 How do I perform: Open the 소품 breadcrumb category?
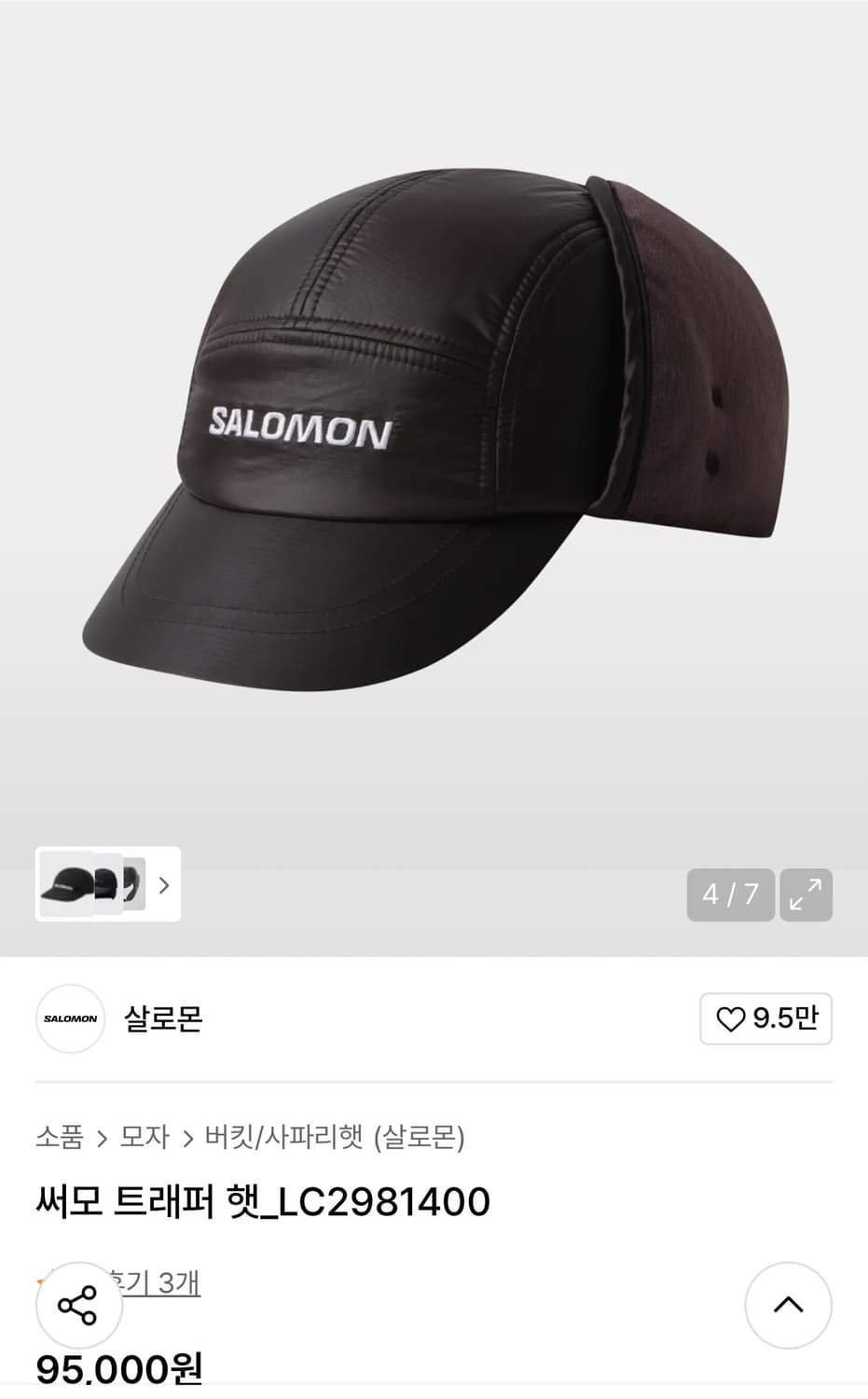[x=58, y=1138]
